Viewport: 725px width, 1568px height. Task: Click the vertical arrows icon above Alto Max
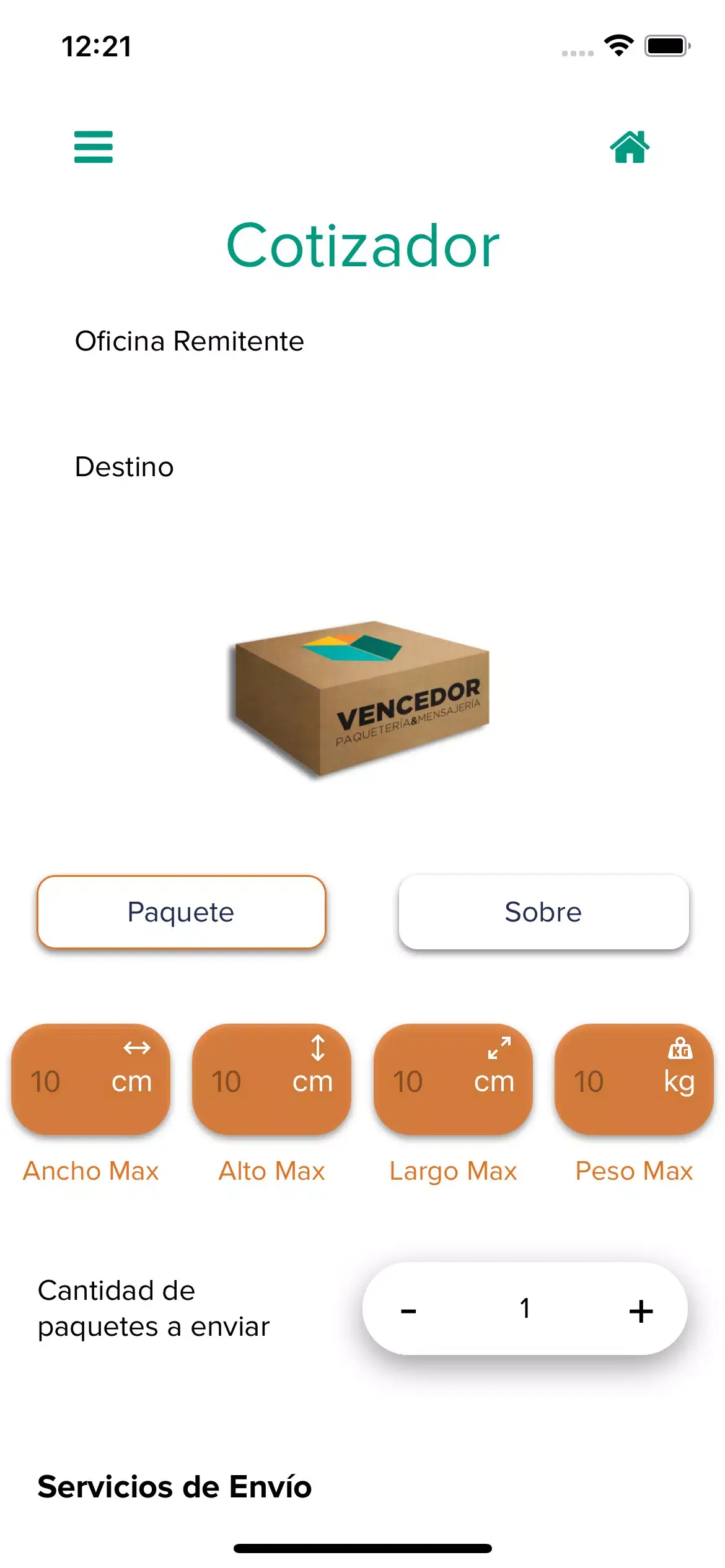(x=317, y=1047)
